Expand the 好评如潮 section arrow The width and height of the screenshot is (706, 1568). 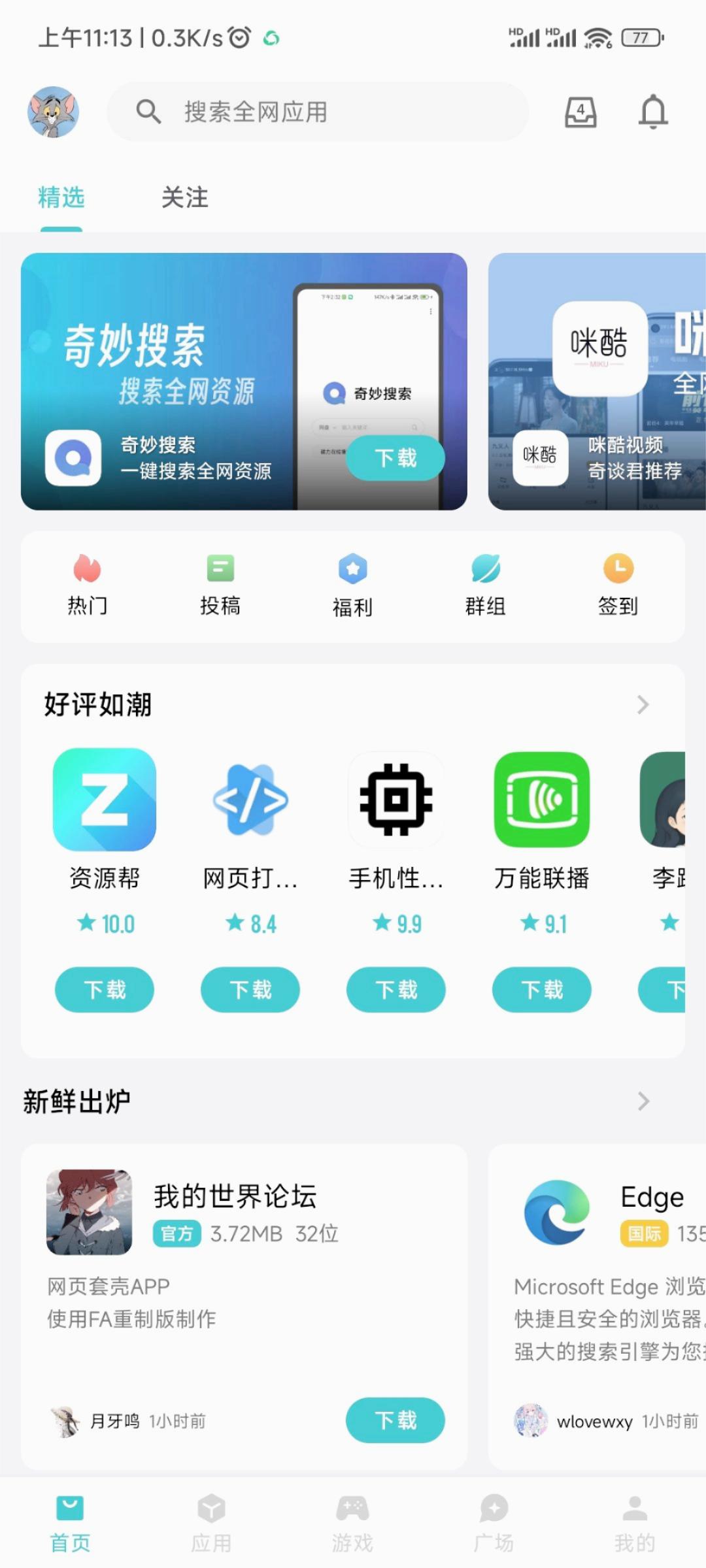pyautogui.click(x=641, y=705)
